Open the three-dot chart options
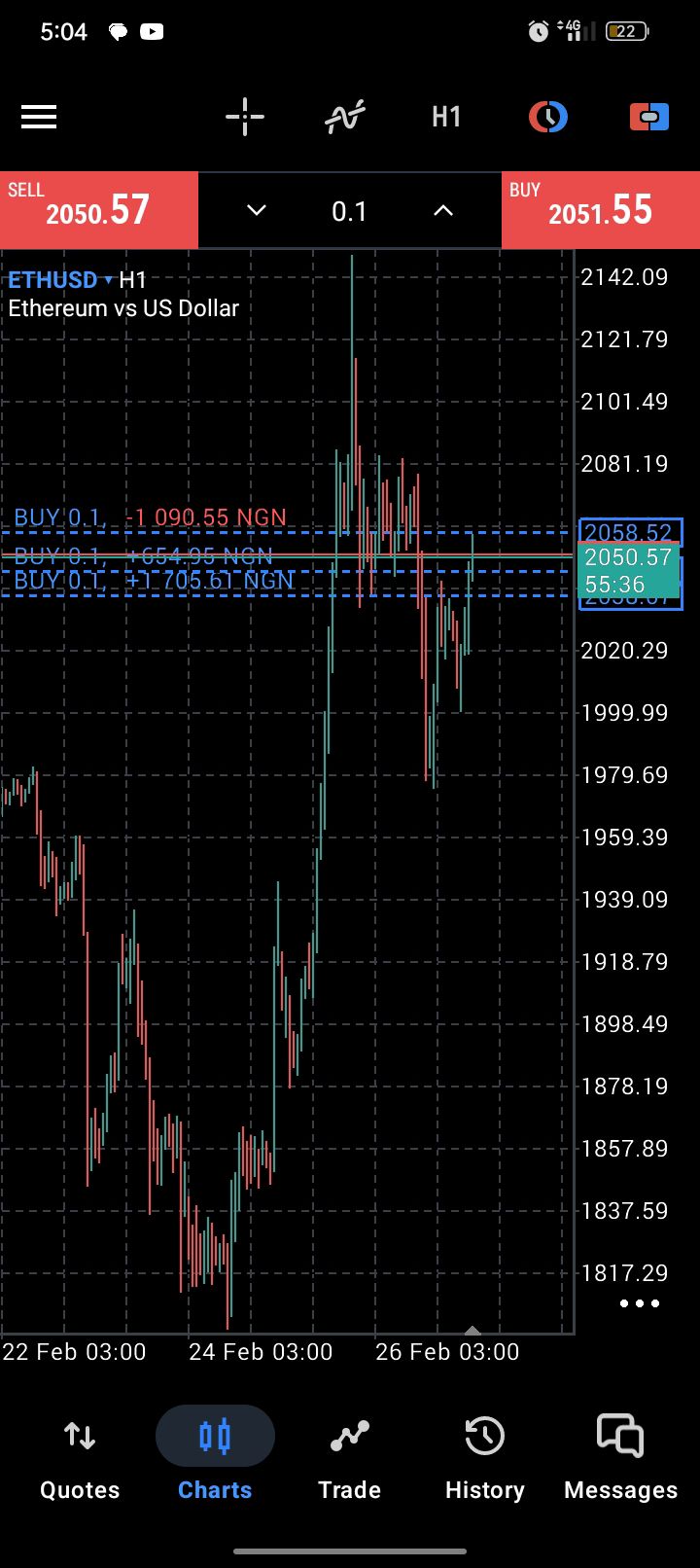700x1568 pixels. click(639, 1303)
